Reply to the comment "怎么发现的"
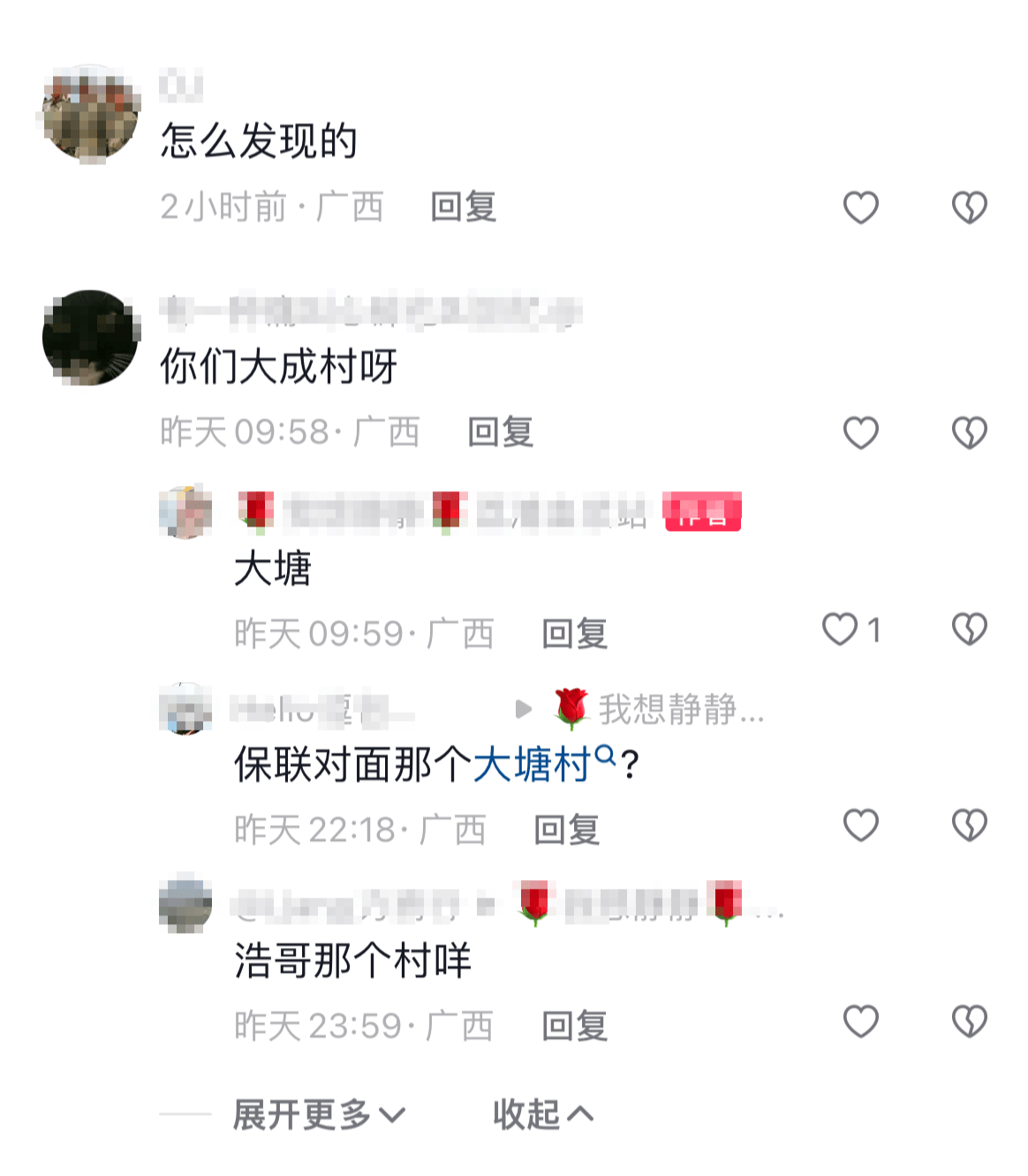This screenshot has height=1176, width=1028. point(463,208)
